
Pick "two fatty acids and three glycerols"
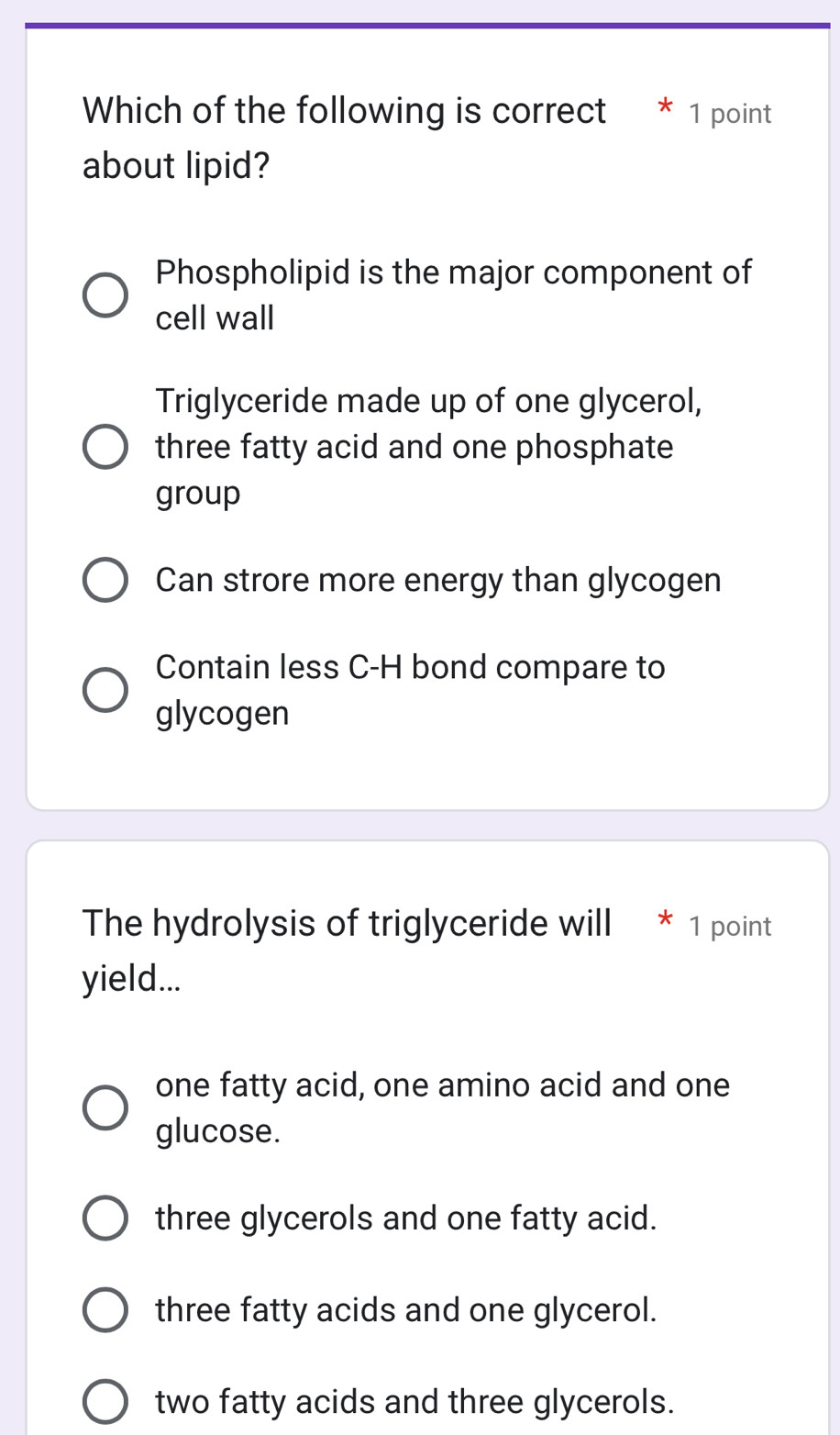click(x=105, y=1401)
